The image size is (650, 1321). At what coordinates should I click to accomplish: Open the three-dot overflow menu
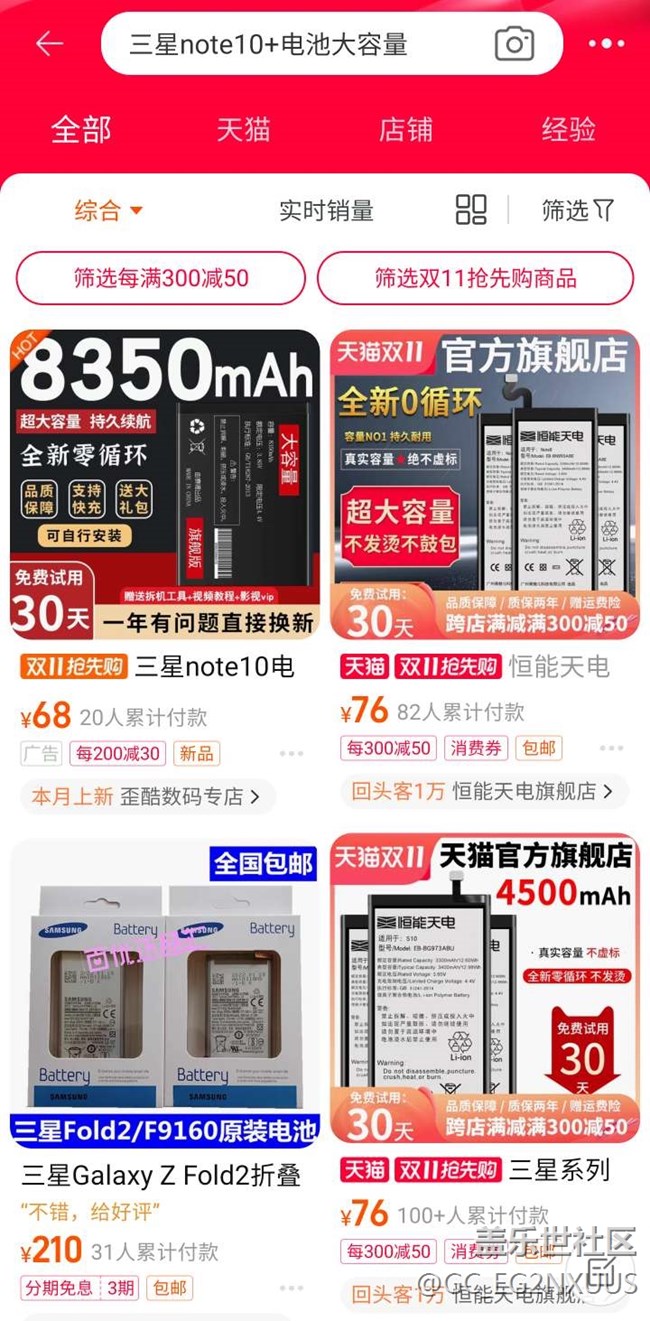click(x=606, y=44)
